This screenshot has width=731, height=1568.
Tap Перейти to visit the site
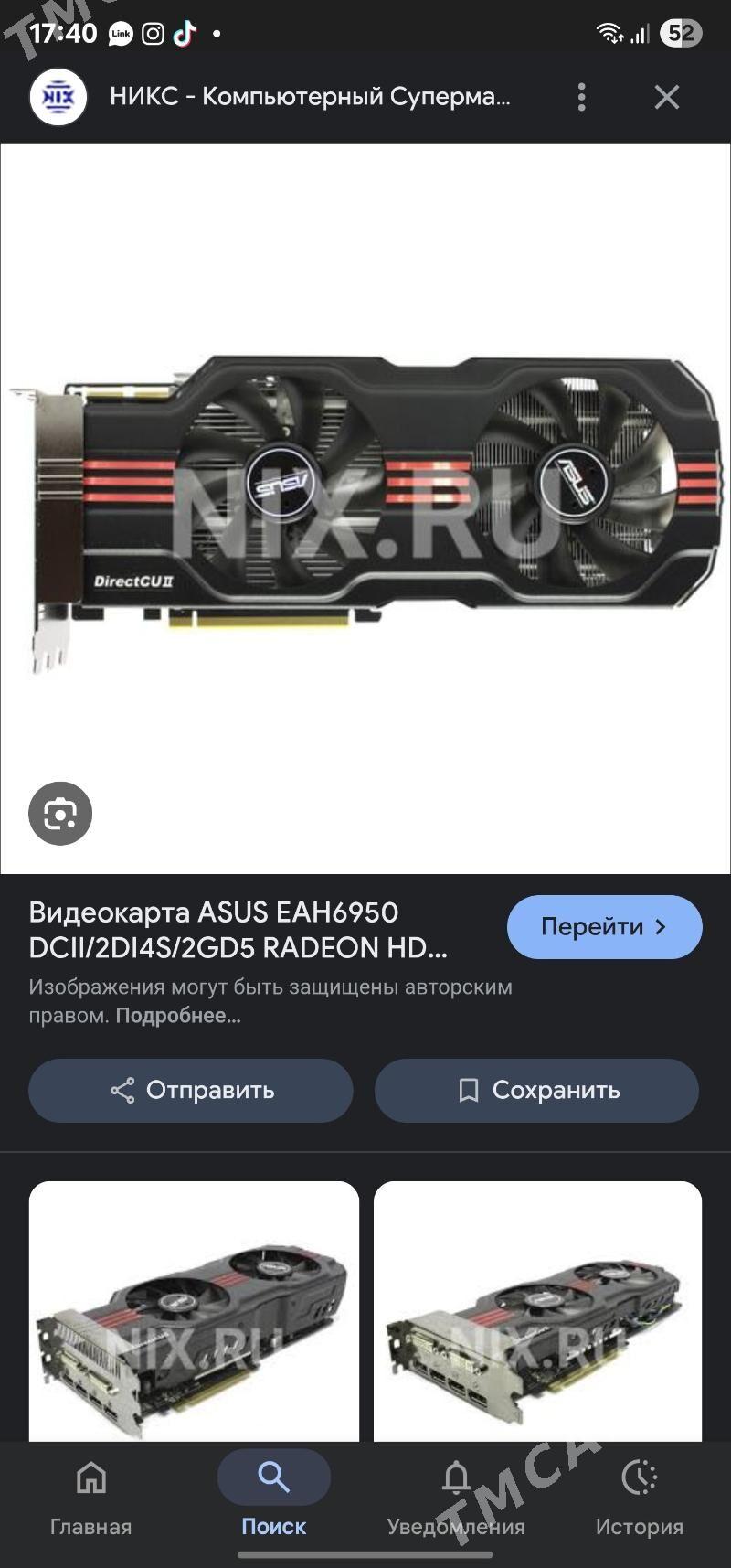coord(604,926)
